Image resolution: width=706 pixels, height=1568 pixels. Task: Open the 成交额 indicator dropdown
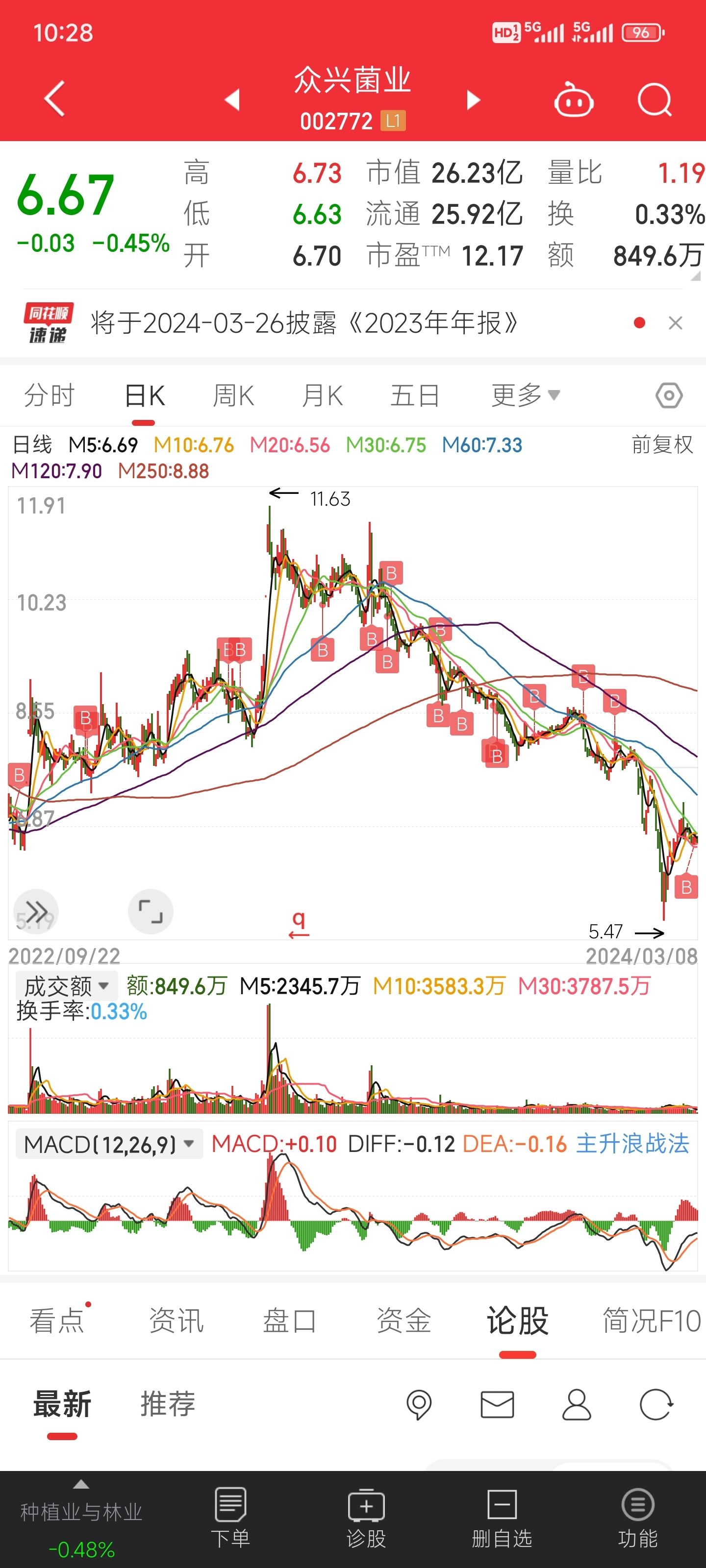pos(66,985)
